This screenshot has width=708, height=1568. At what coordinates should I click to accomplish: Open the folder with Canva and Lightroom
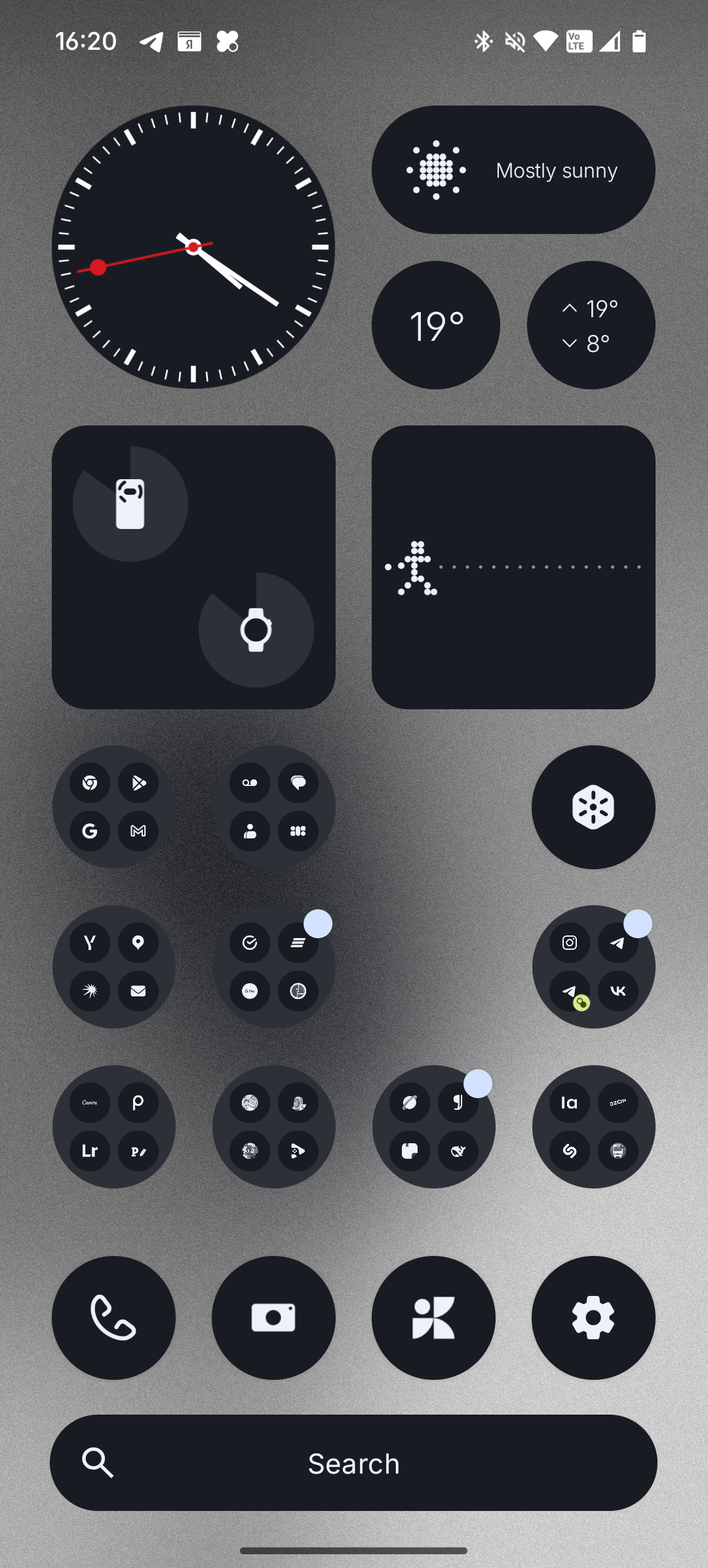pyautogui.click(x=114, y=1127)
